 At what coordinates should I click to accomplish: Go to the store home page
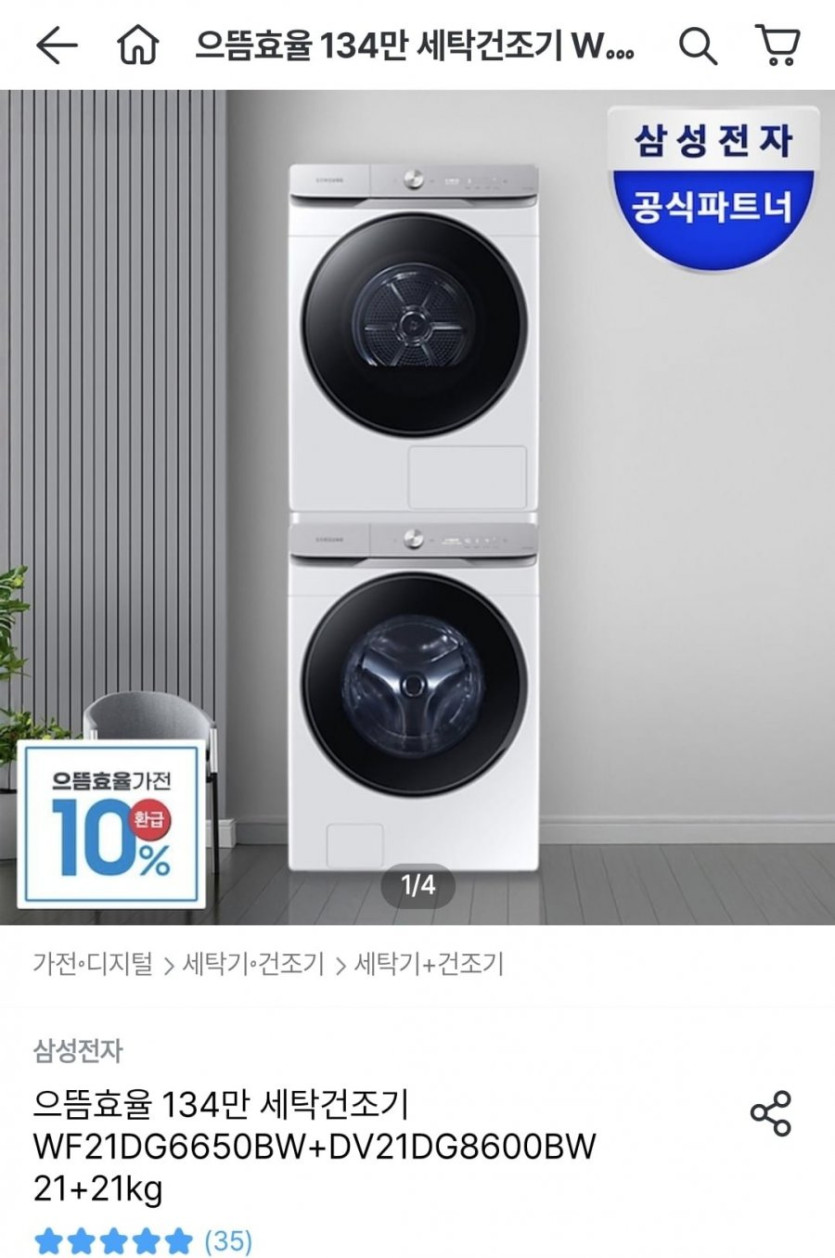click(x=137, y=46)
